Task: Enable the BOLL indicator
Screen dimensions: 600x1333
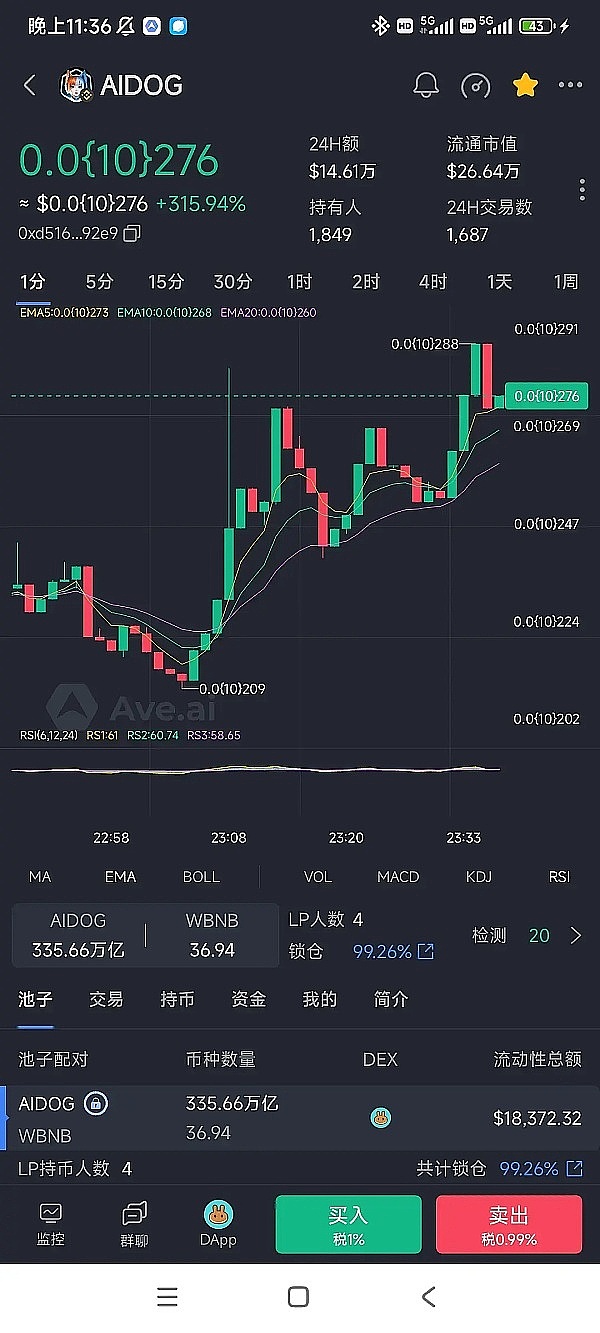Action: point(201,876)
